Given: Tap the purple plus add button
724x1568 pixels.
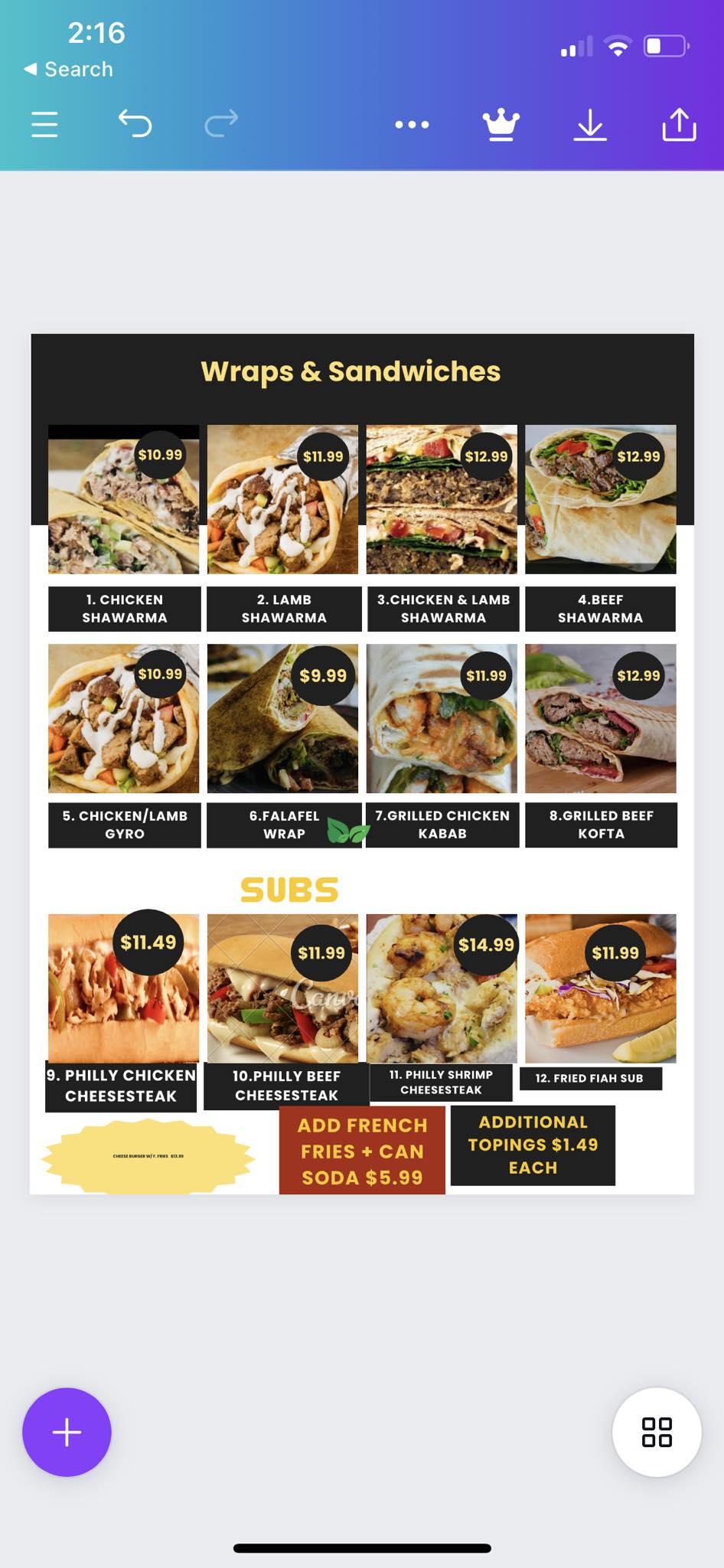Looking at the screenshot, I should click(67, 1432).
